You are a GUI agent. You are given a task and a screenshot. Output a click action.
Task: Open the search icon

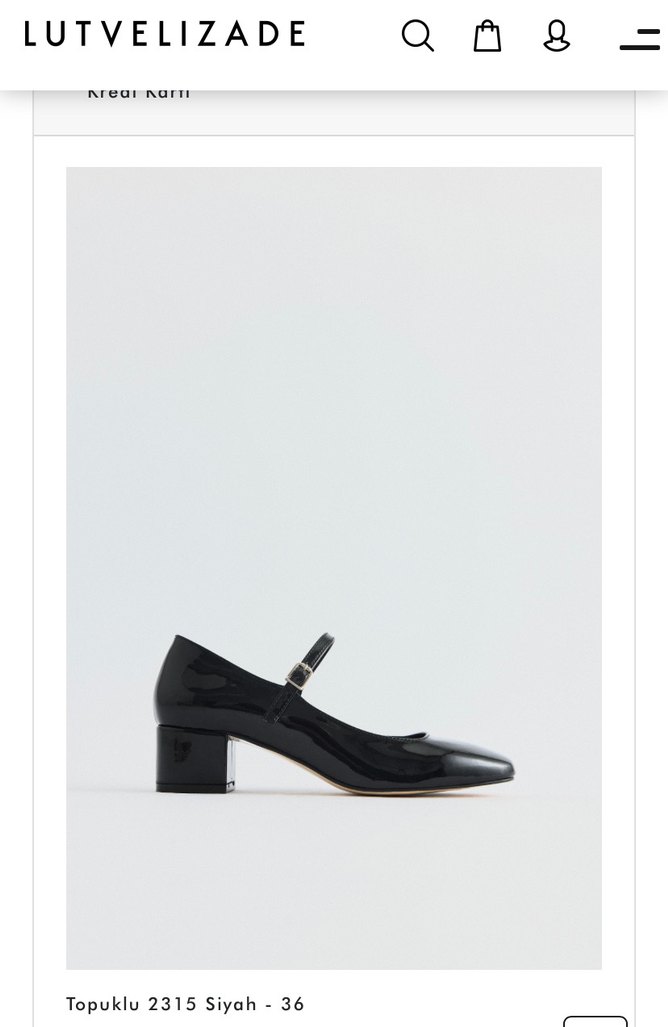click(x=417, y=36)
